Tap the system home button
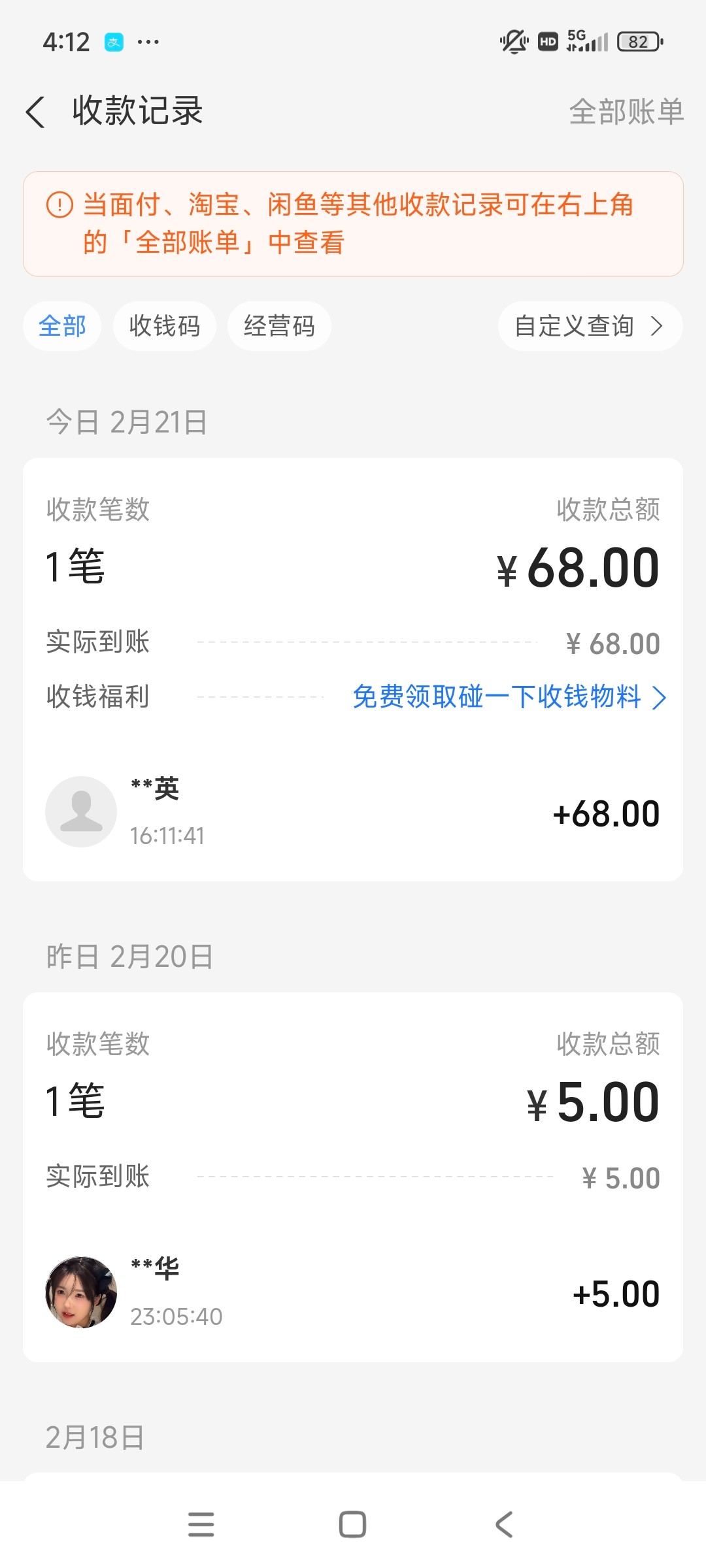 (352, 1525)
